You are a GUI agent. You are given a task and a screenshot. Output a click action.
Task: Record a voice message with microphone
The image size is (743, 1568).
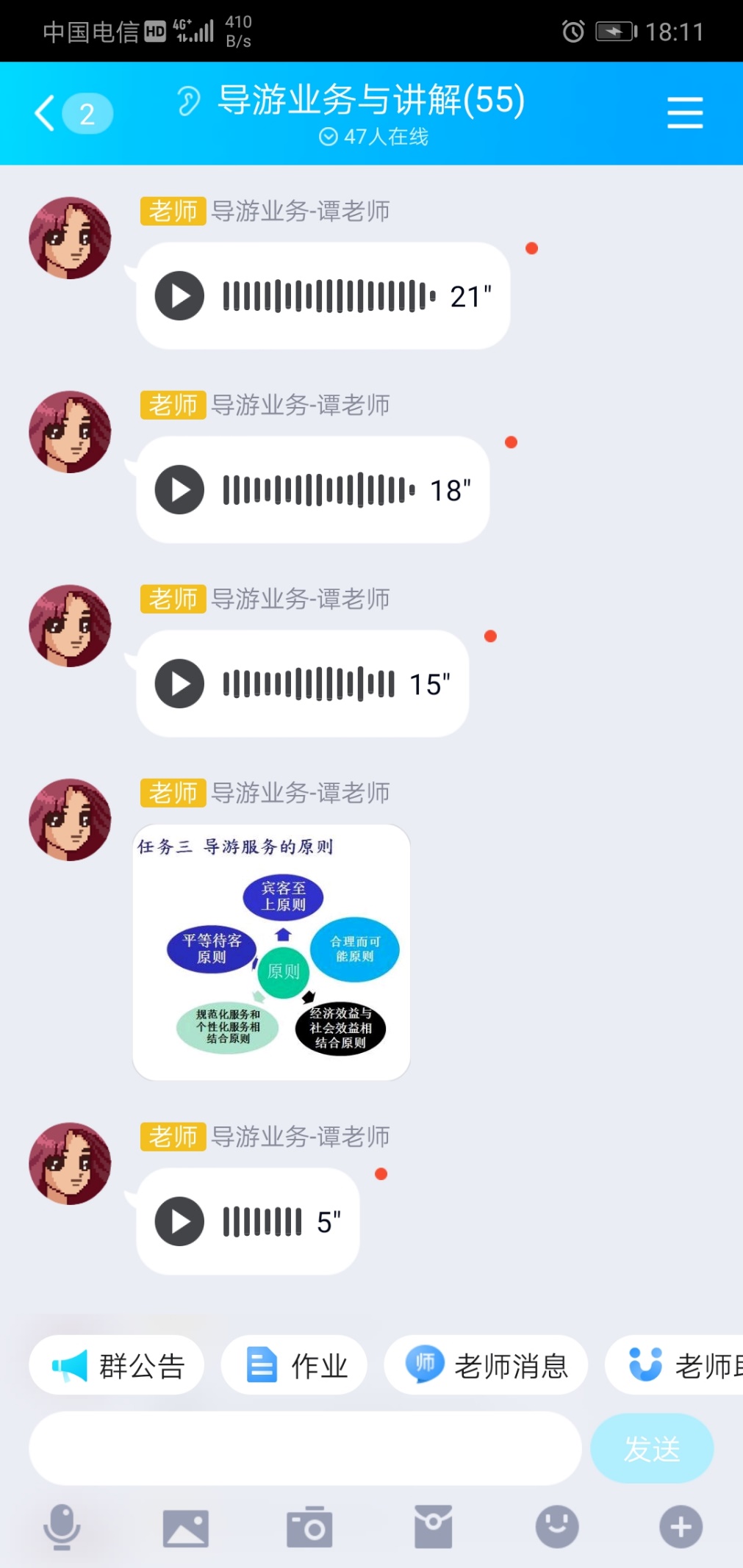(x=62, y=1527)
